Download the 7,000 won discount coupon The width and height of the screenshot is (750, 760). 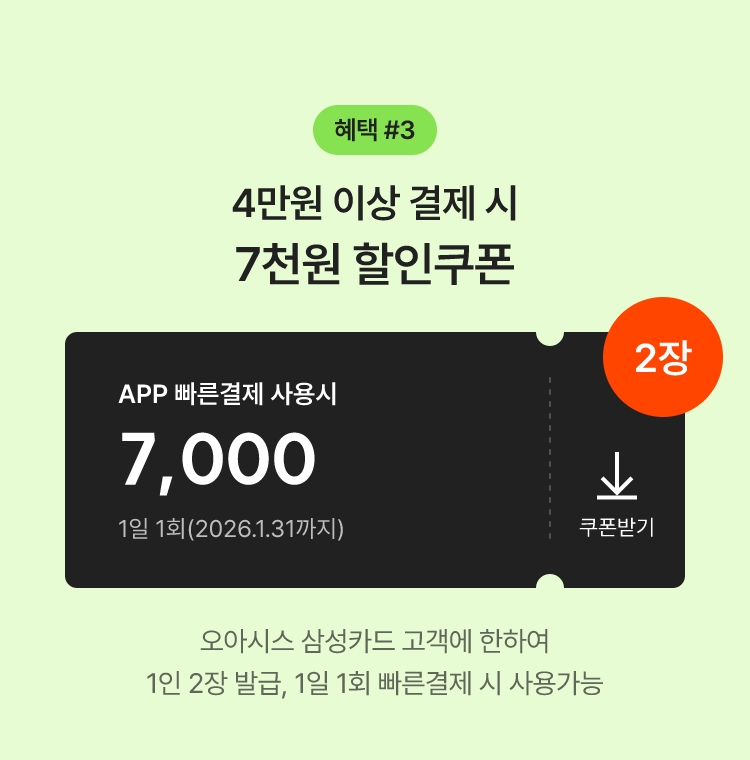pos(616,496)
